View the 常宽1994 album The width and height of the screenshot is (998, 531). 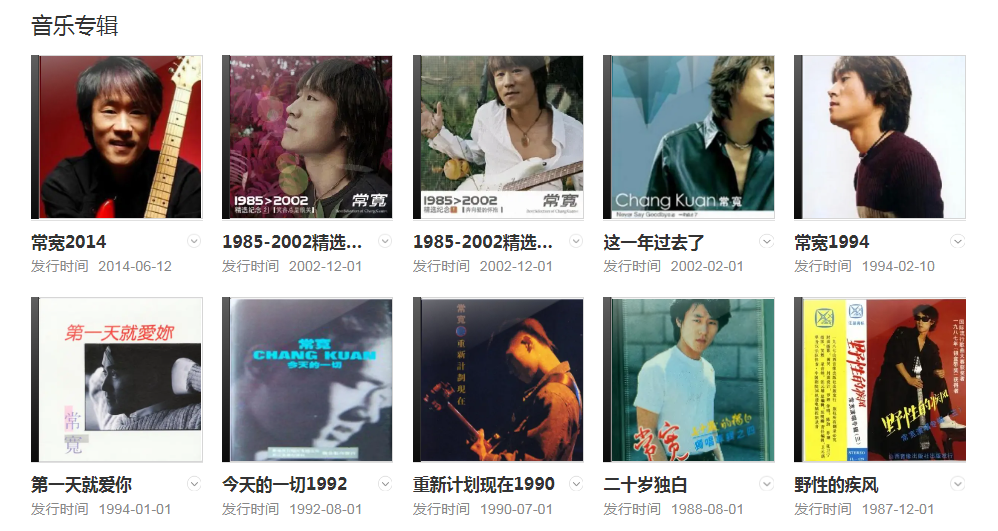pyautogui.click(x=880, y=137)
